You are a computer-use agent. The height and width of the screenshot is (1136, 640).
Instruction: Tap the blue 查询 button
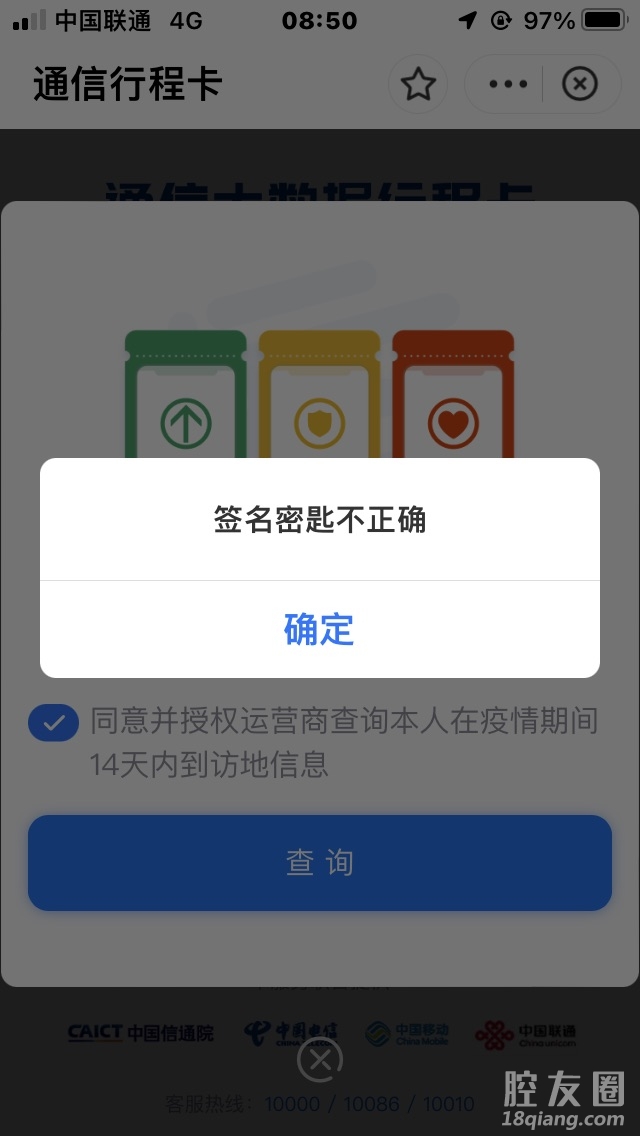pyautogui.click(x=319, y=862)
